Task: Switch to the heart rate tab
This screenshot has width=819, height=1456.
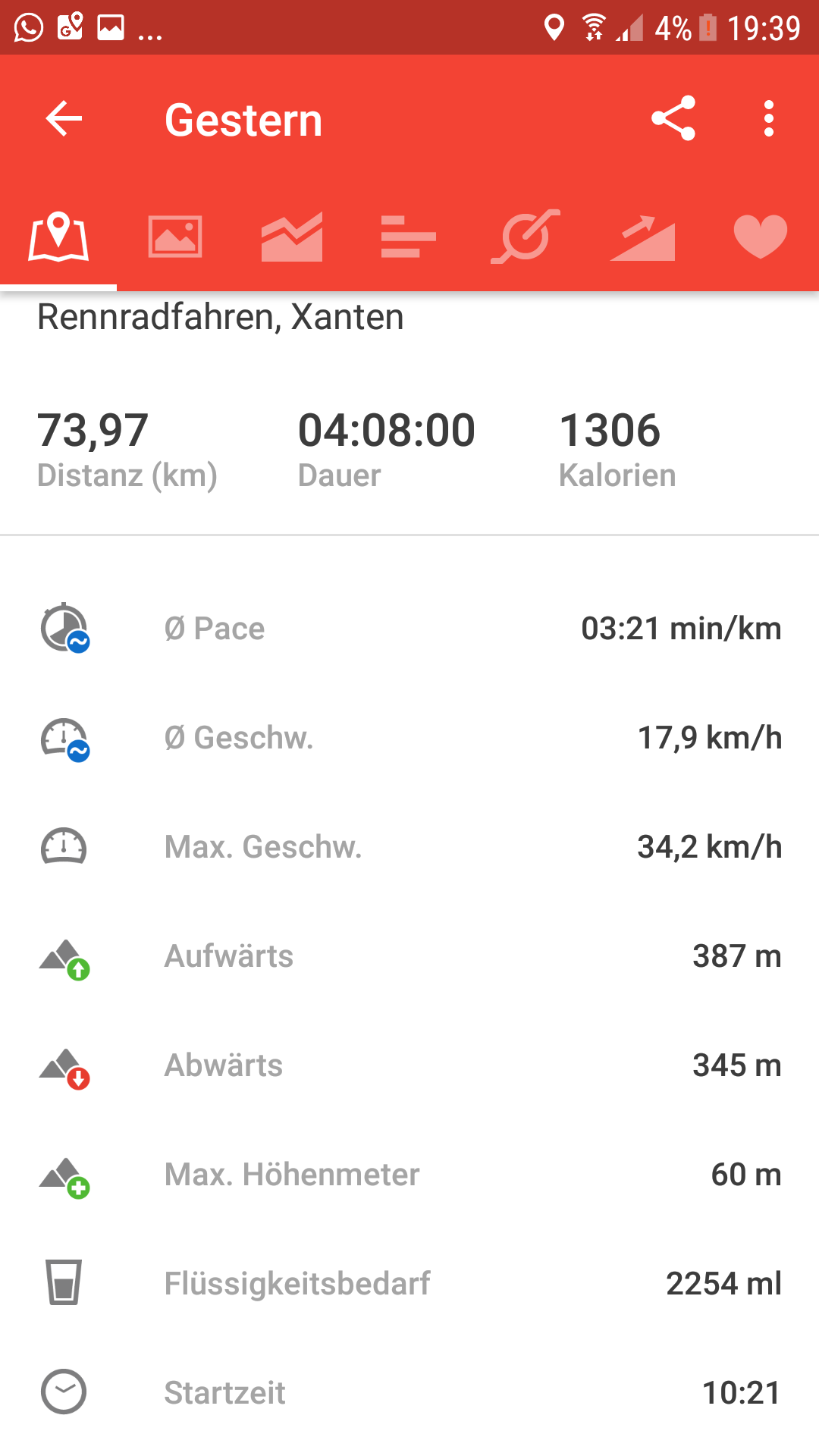Action: [x=761, y=237]
